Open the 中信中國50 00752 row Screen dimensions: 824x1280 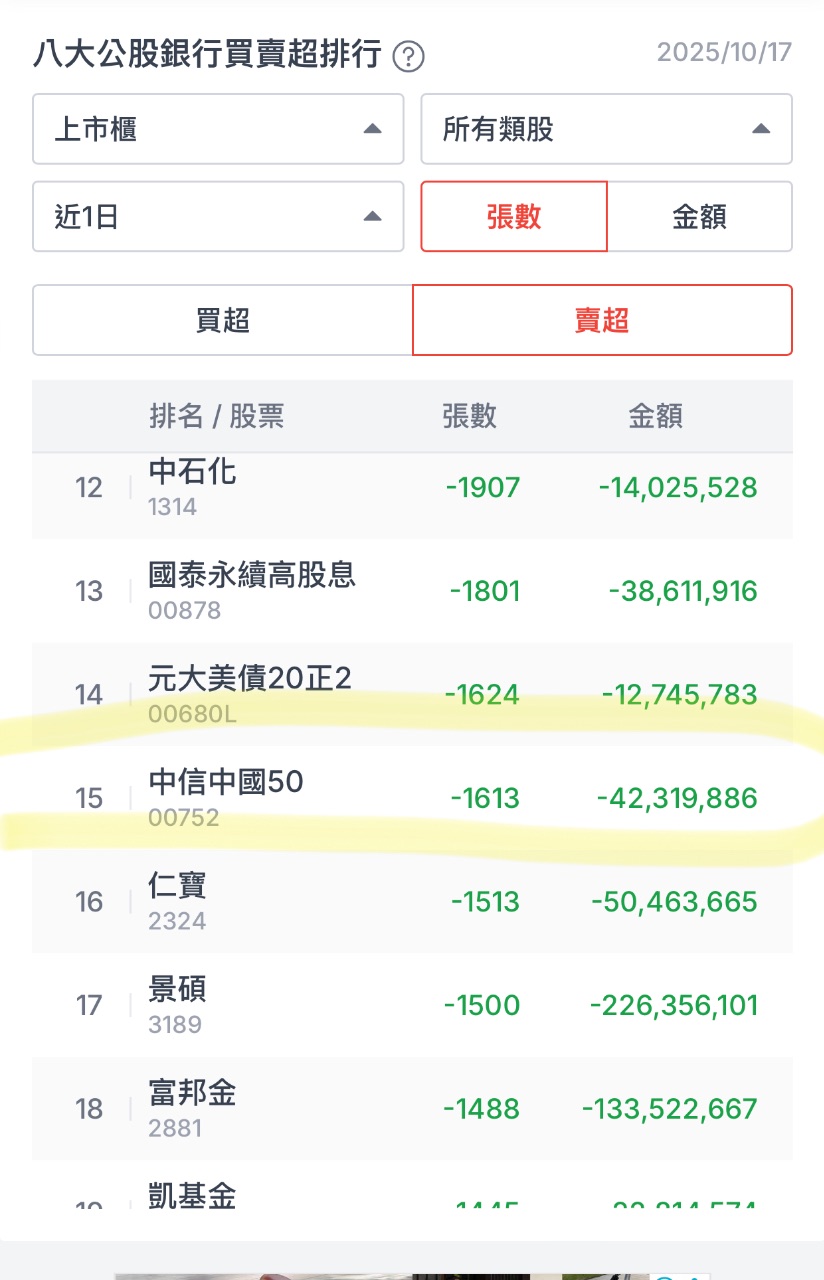tap(412, 798)
